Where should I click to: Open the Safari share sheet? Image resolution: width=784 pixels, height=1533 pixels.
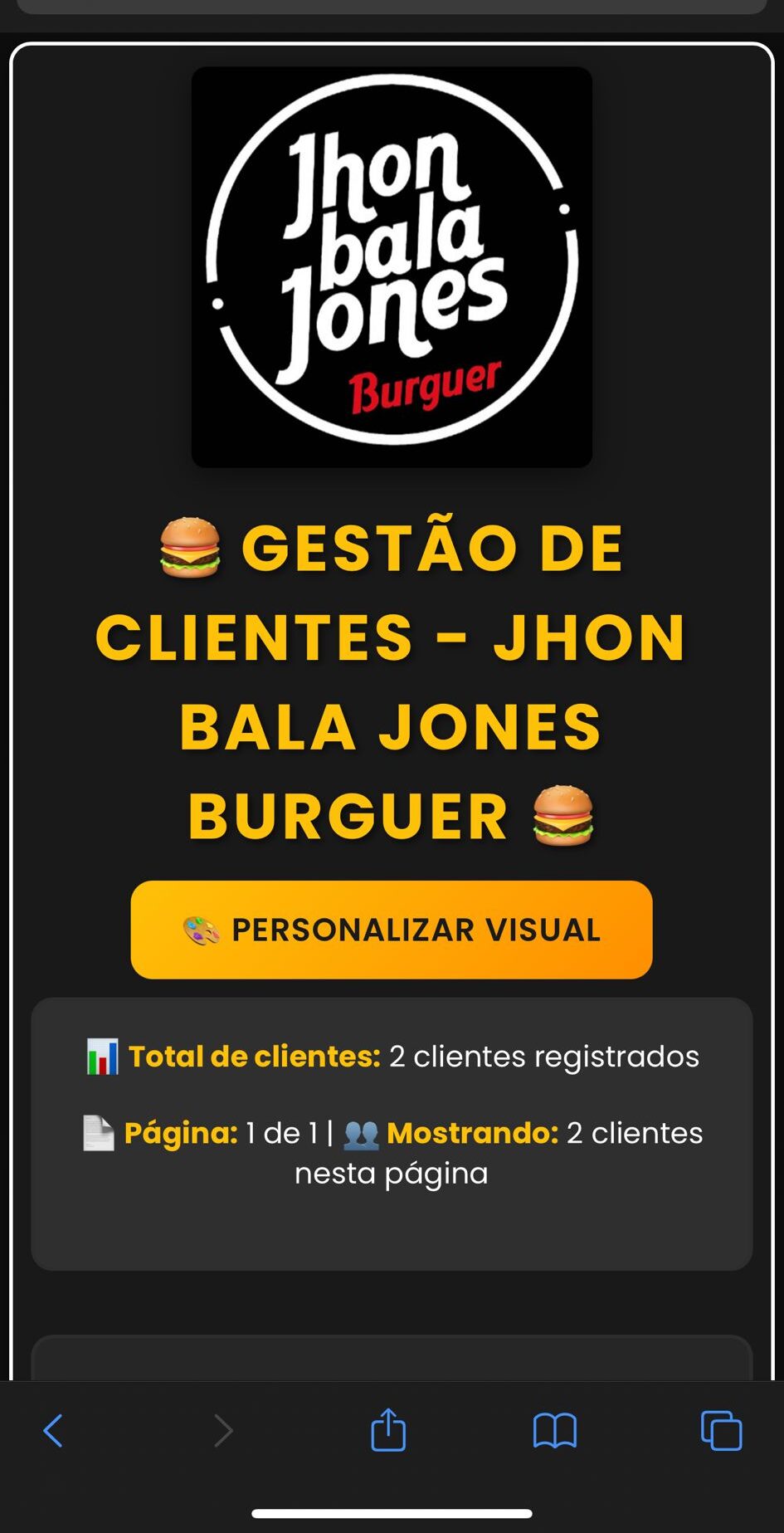388,1430
